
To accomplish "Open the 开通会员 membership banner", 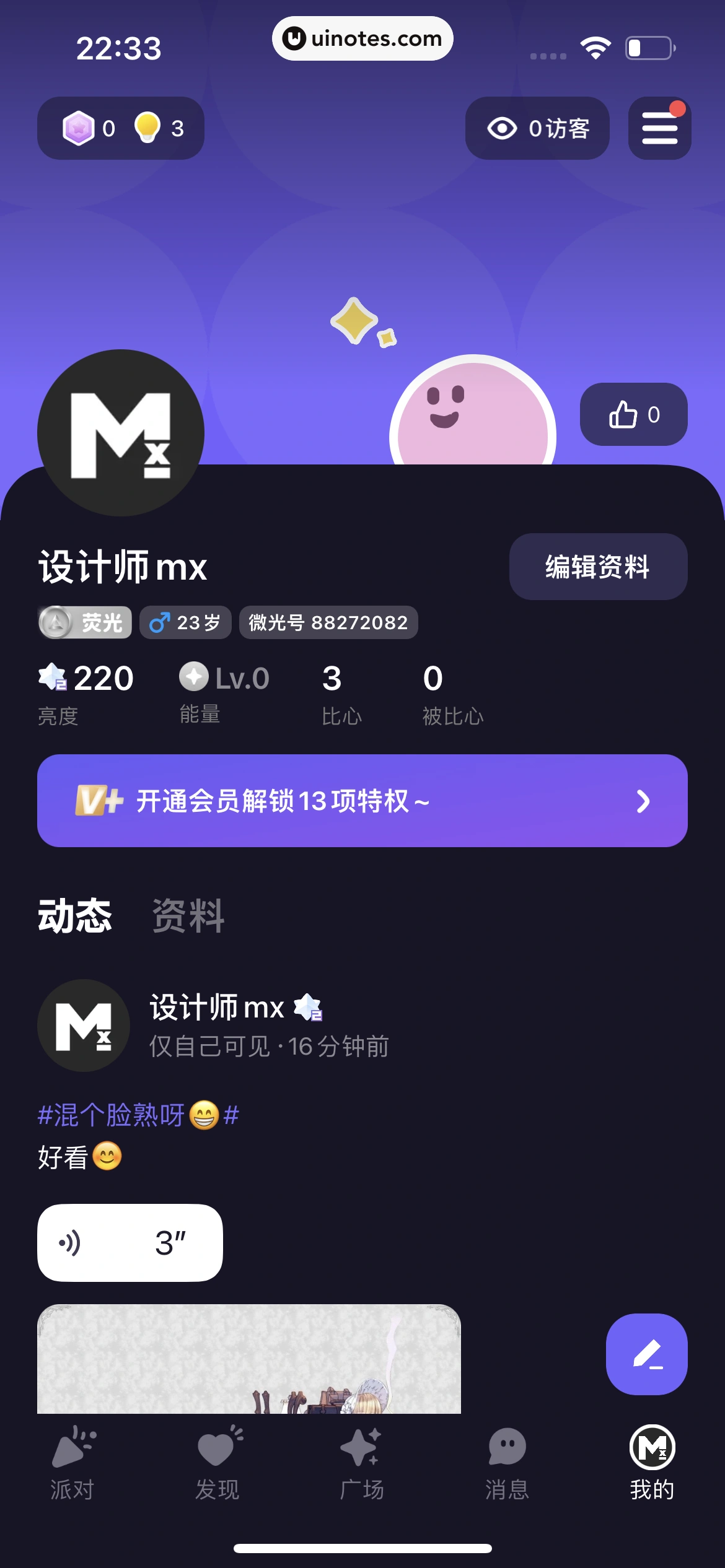I will click(x=362, y=801).
